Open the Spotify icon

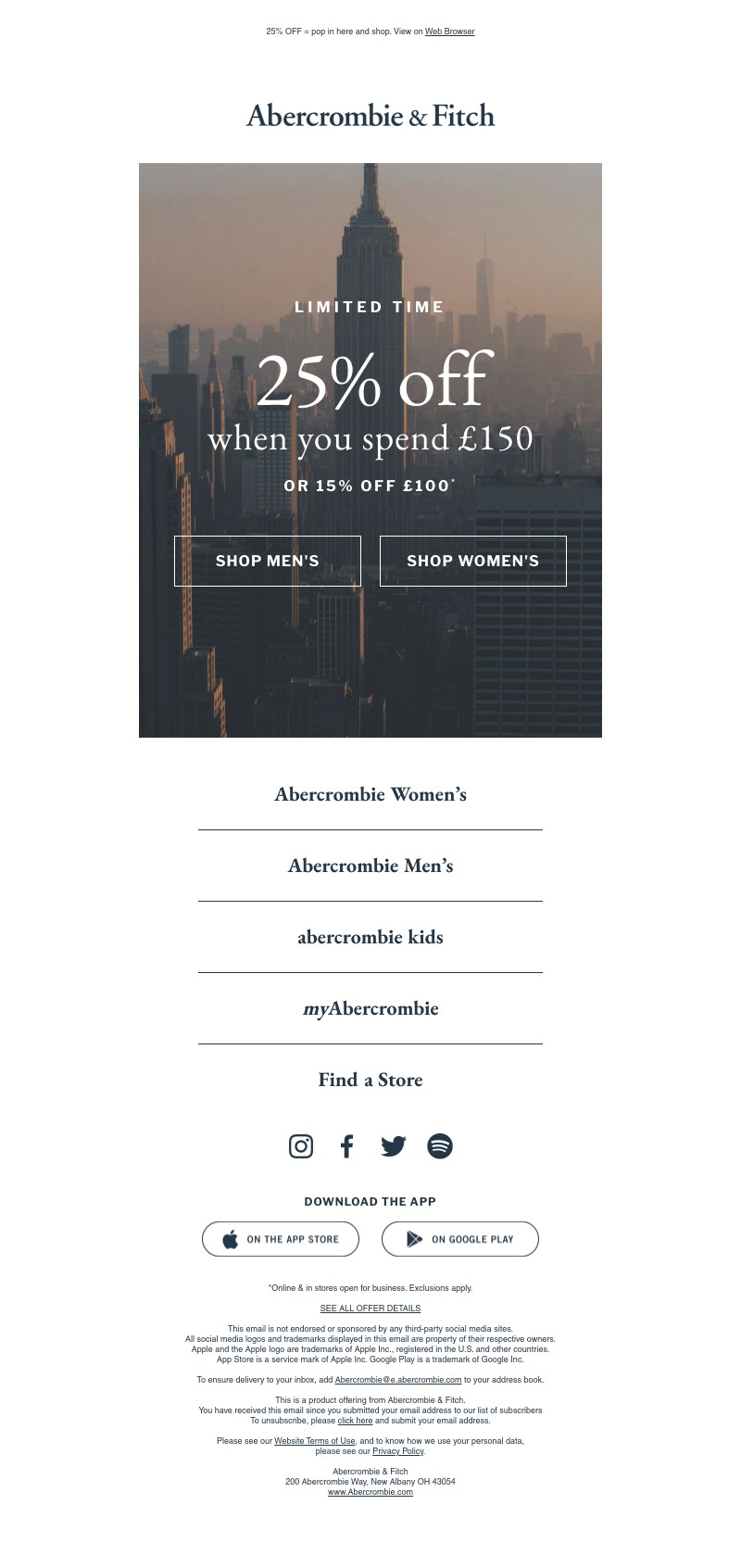tap(440, 1146)
